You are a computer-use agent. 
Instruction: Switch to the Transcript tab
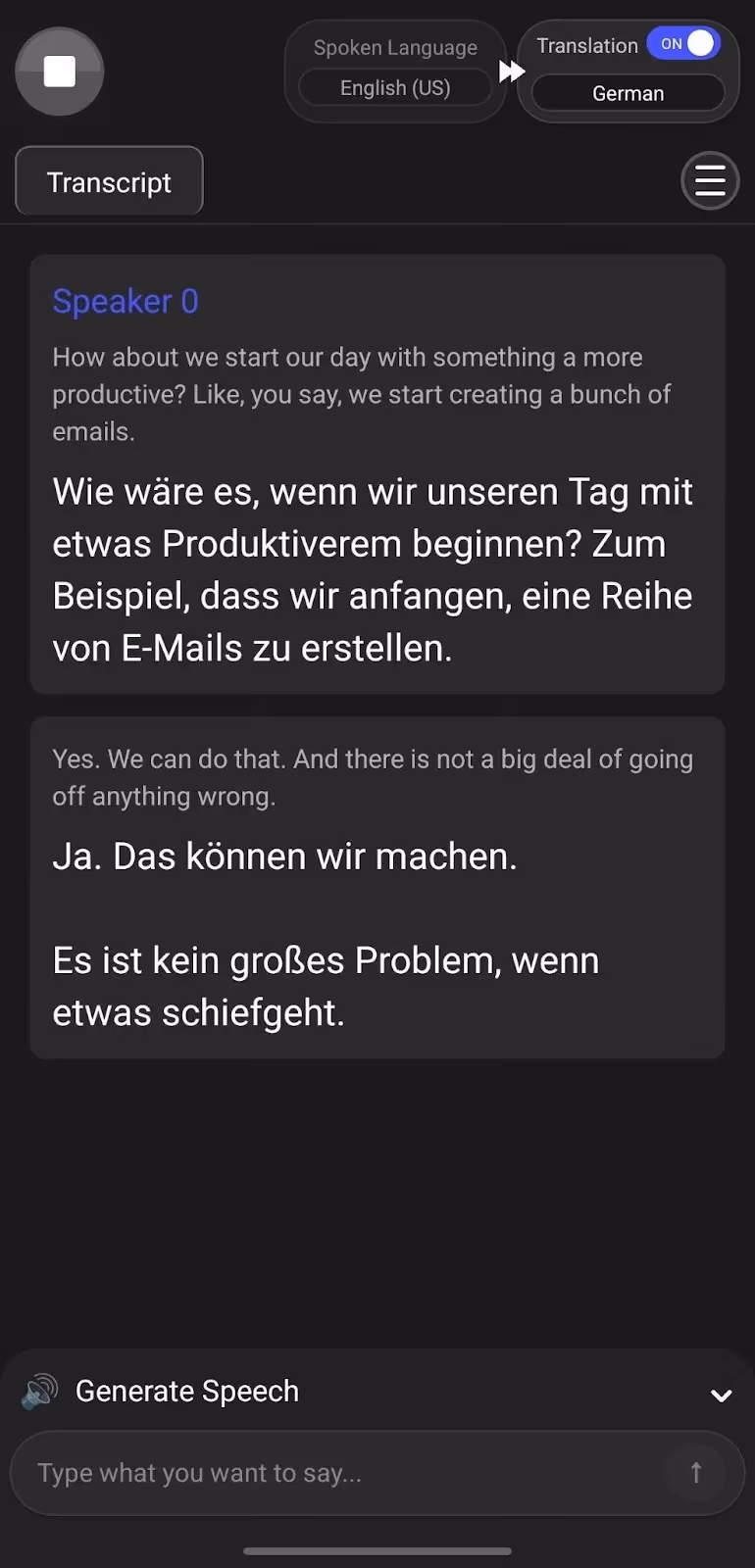[x=108, y=180]
